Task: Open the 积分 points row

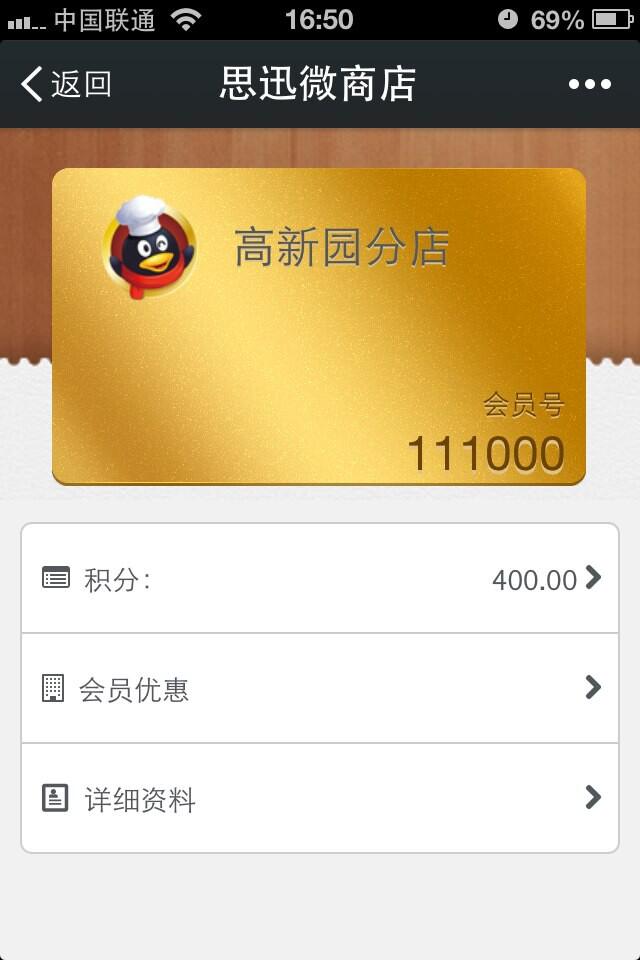Action: coord(320,578)
